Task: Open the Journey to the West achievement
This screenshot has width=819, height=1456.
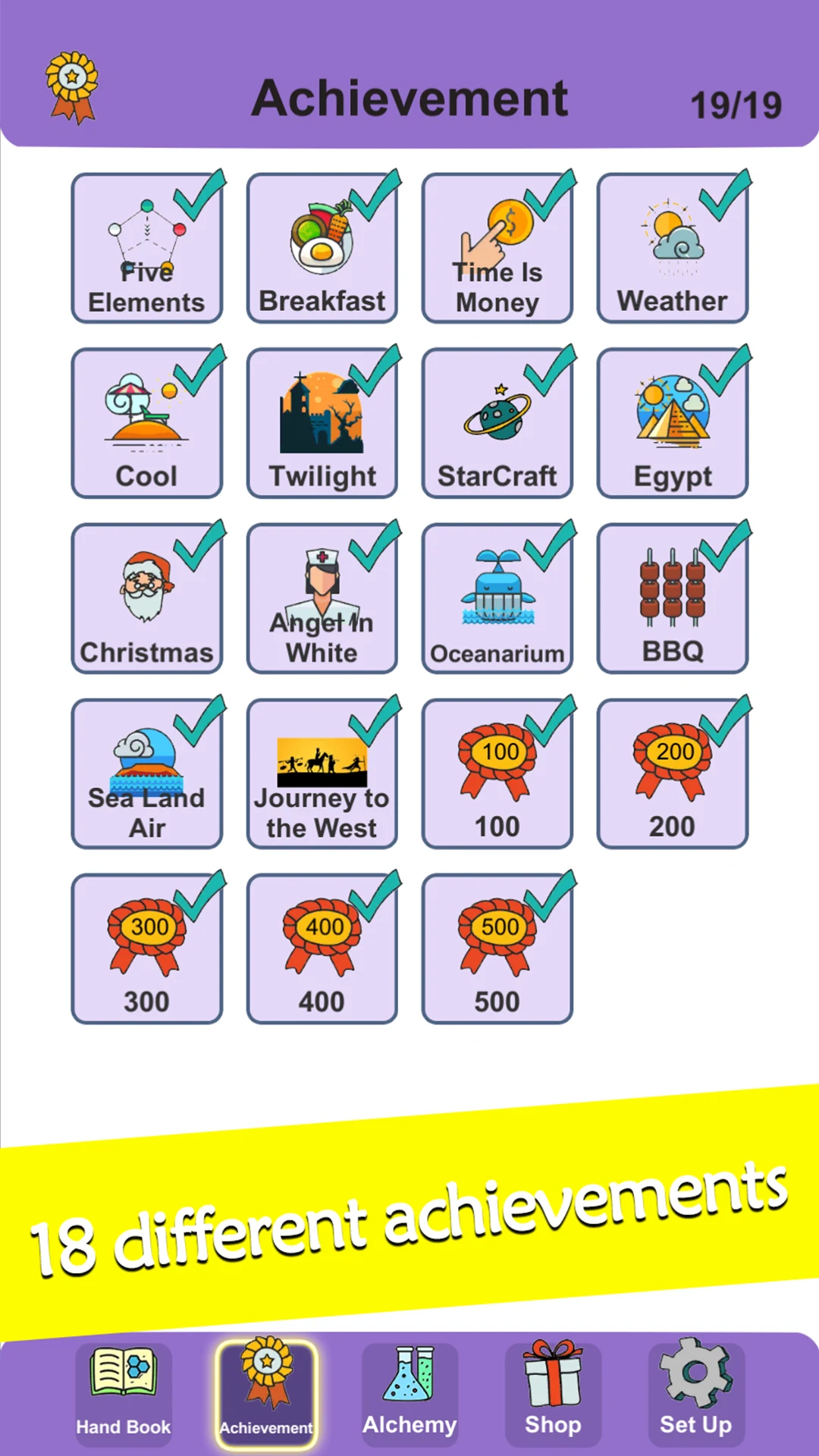Action: 322,773
